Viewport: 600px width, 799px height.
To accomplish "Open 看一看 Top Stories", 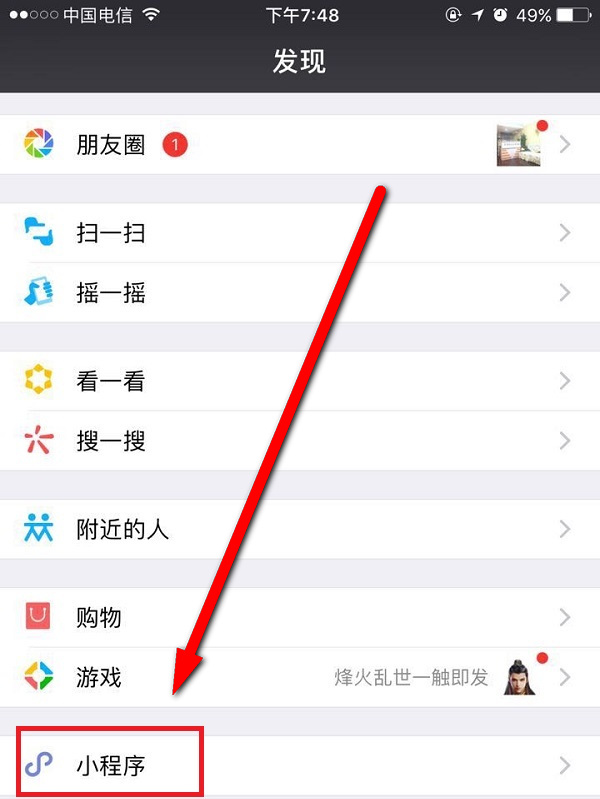I will (x=110, y=381).
